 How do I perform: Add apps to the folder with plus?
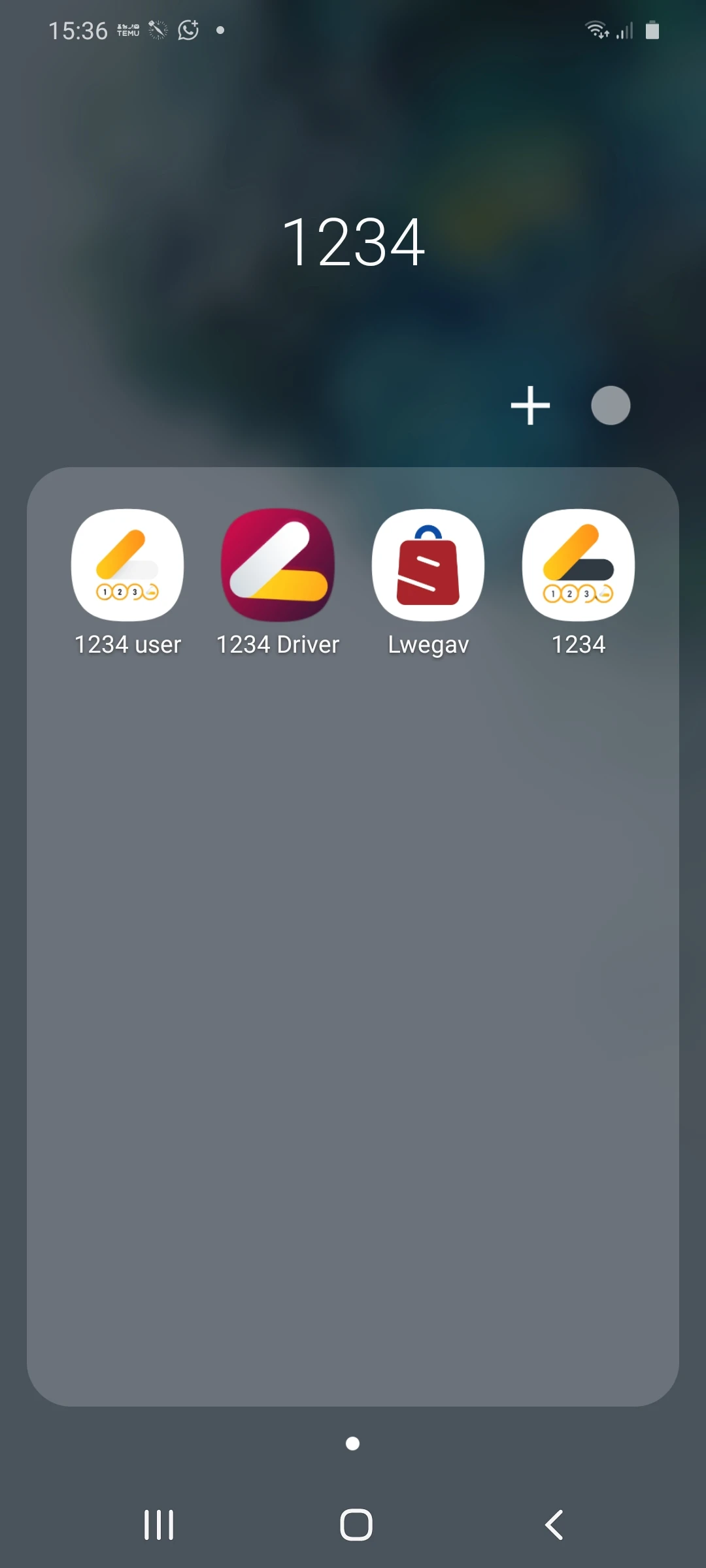pyautogui.click(x=530, y=405)
